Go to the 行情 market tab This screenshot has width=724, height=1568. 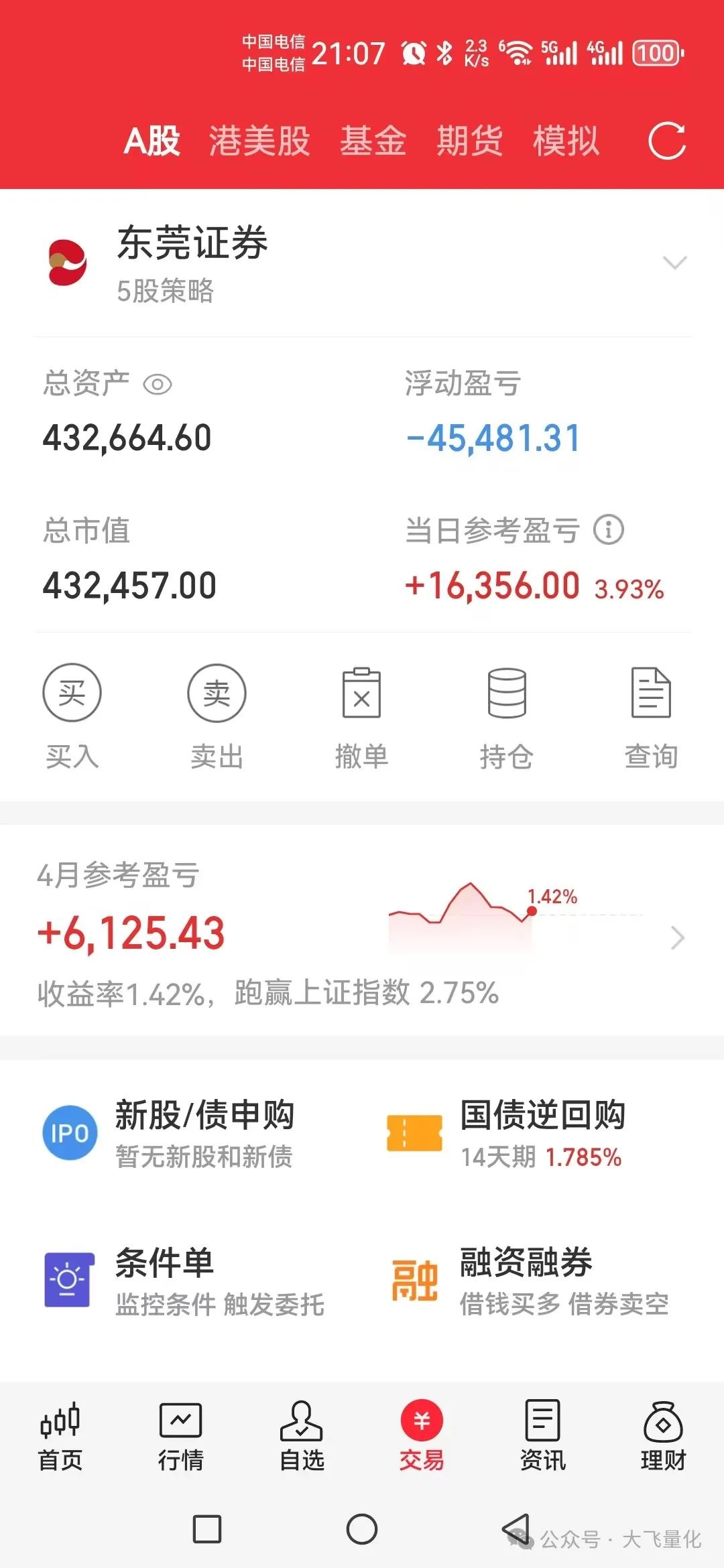pyautogui.click(x=180, y=1435)
